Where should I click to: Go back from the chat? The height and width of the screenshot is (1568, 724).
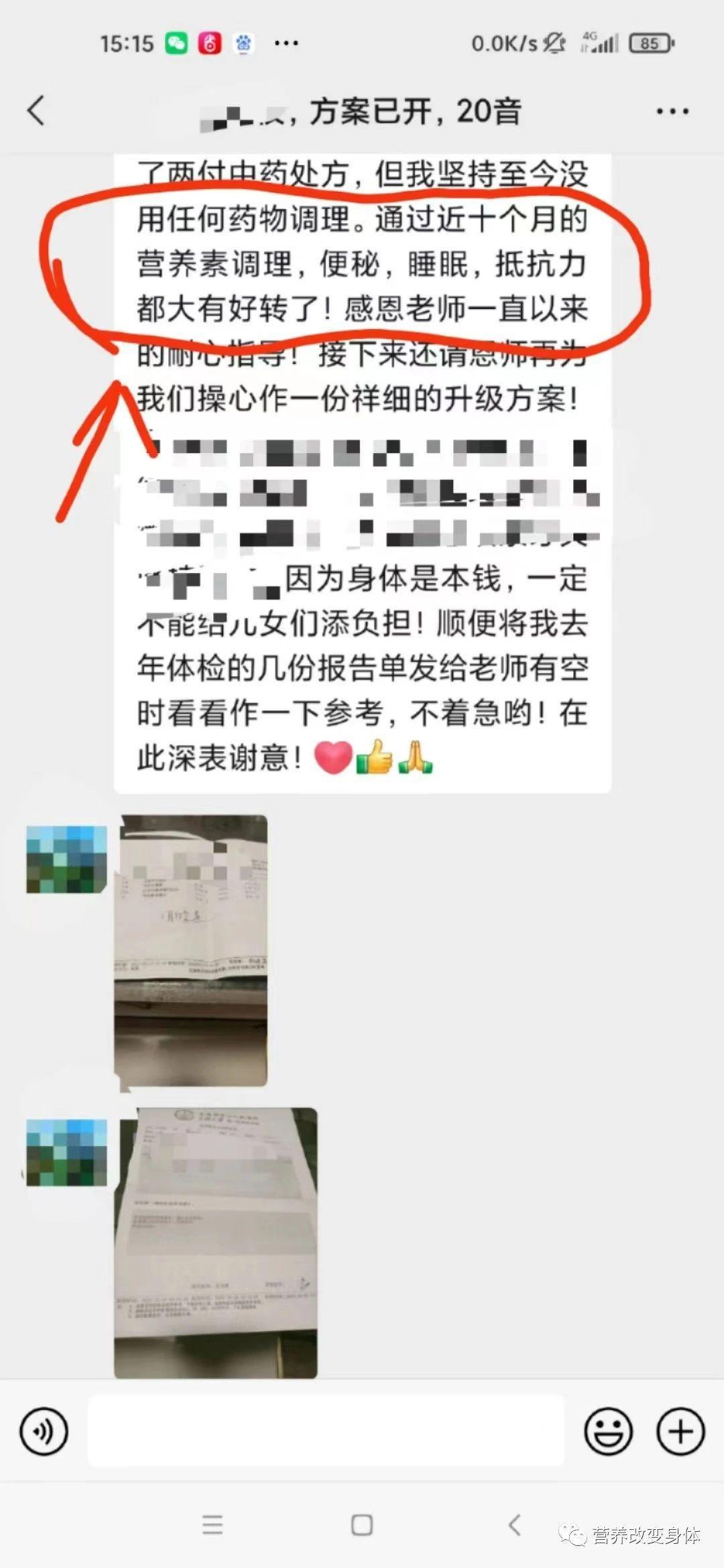36,111
